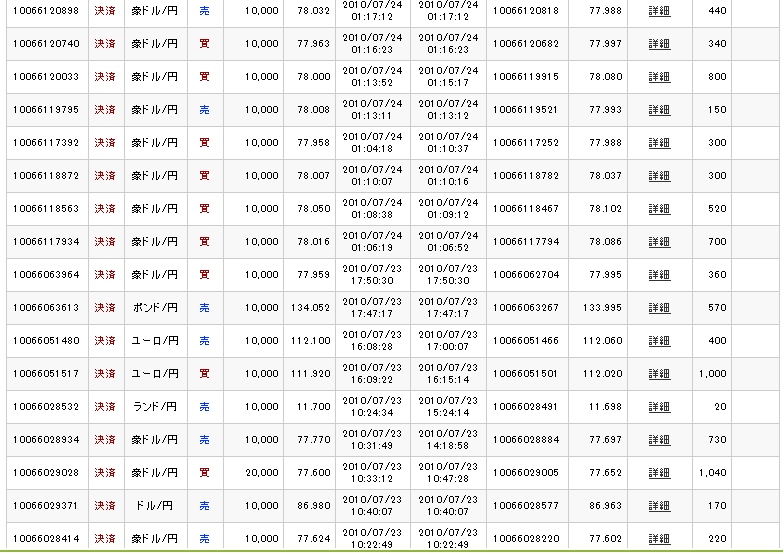Tap 詳細 link for order 10066120033

659,77
